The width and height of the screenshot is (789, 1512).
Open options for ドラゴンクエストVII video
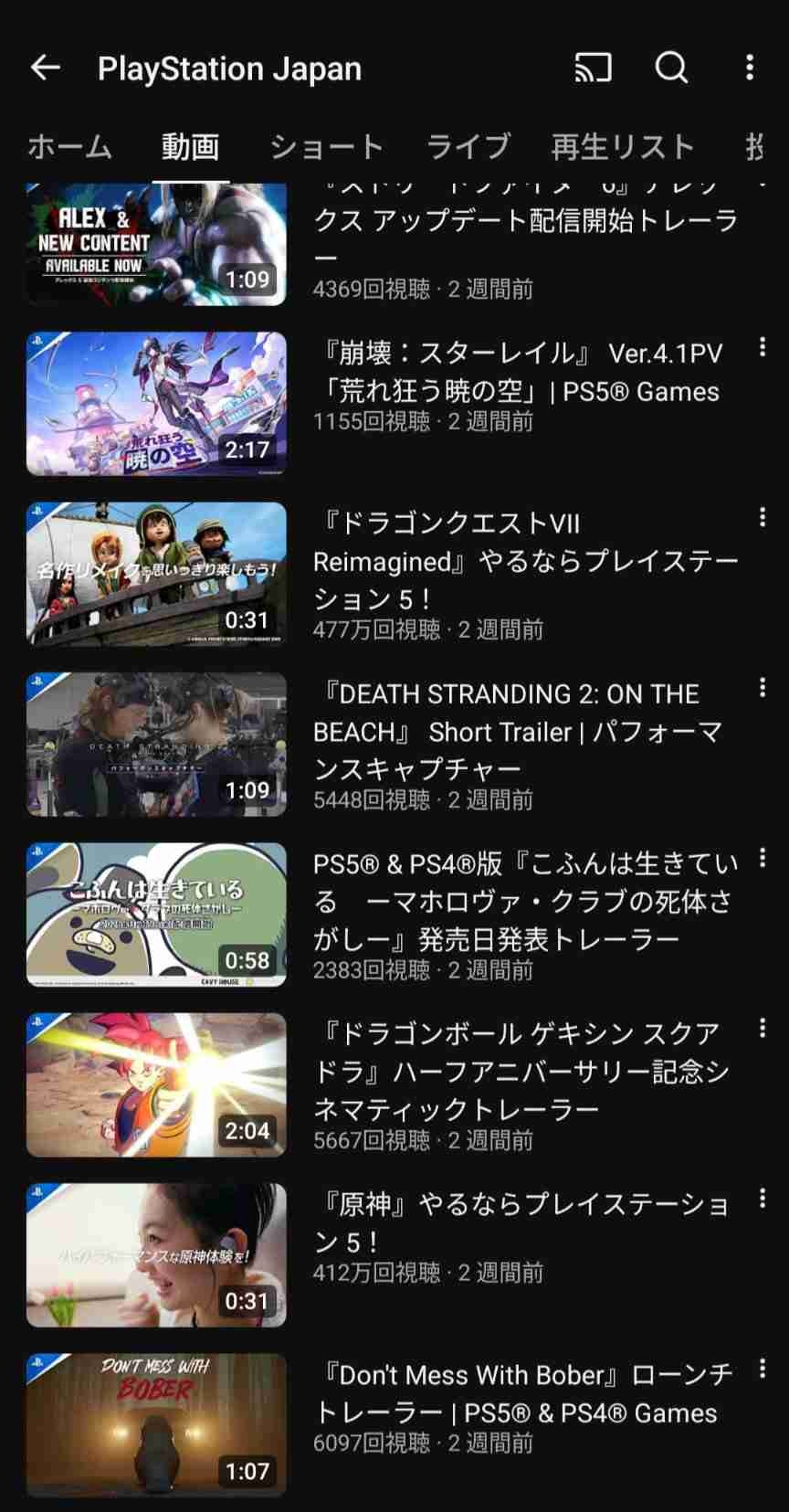click(x=763, y=518)
